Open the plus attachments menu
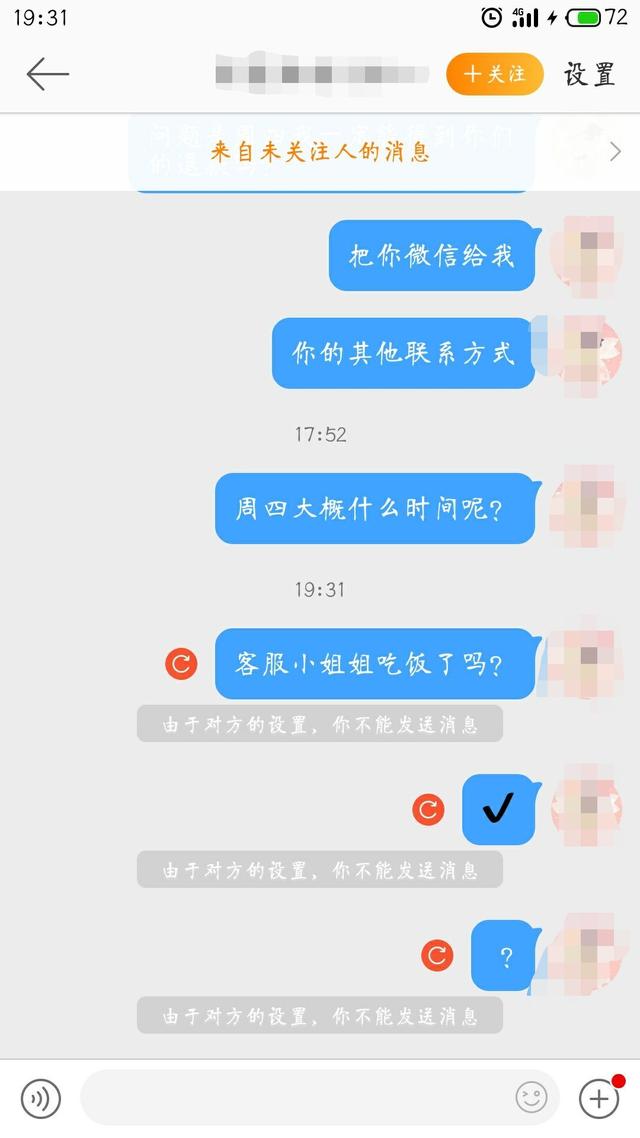This screenshot has height=1138, width=640. (x=599, y=1098)
